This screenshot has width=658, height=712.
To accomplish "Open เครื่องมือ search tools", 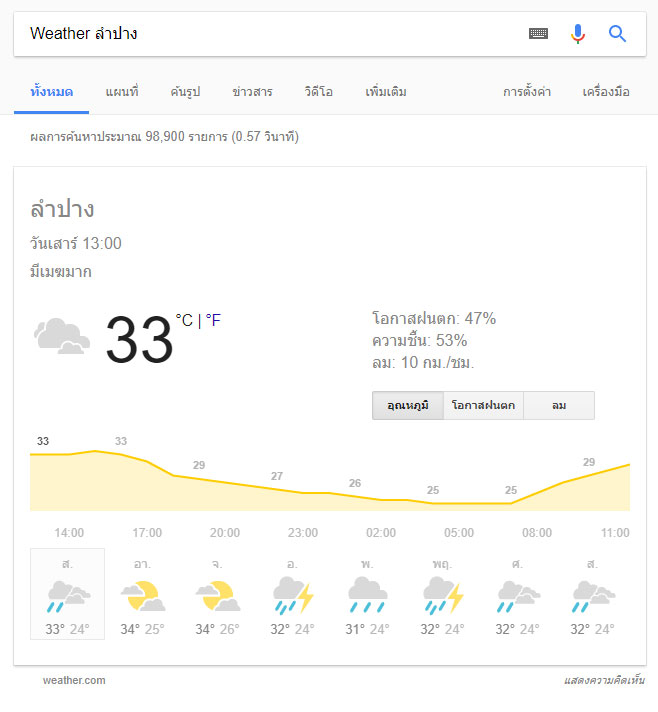I will [x=606, y=92].
